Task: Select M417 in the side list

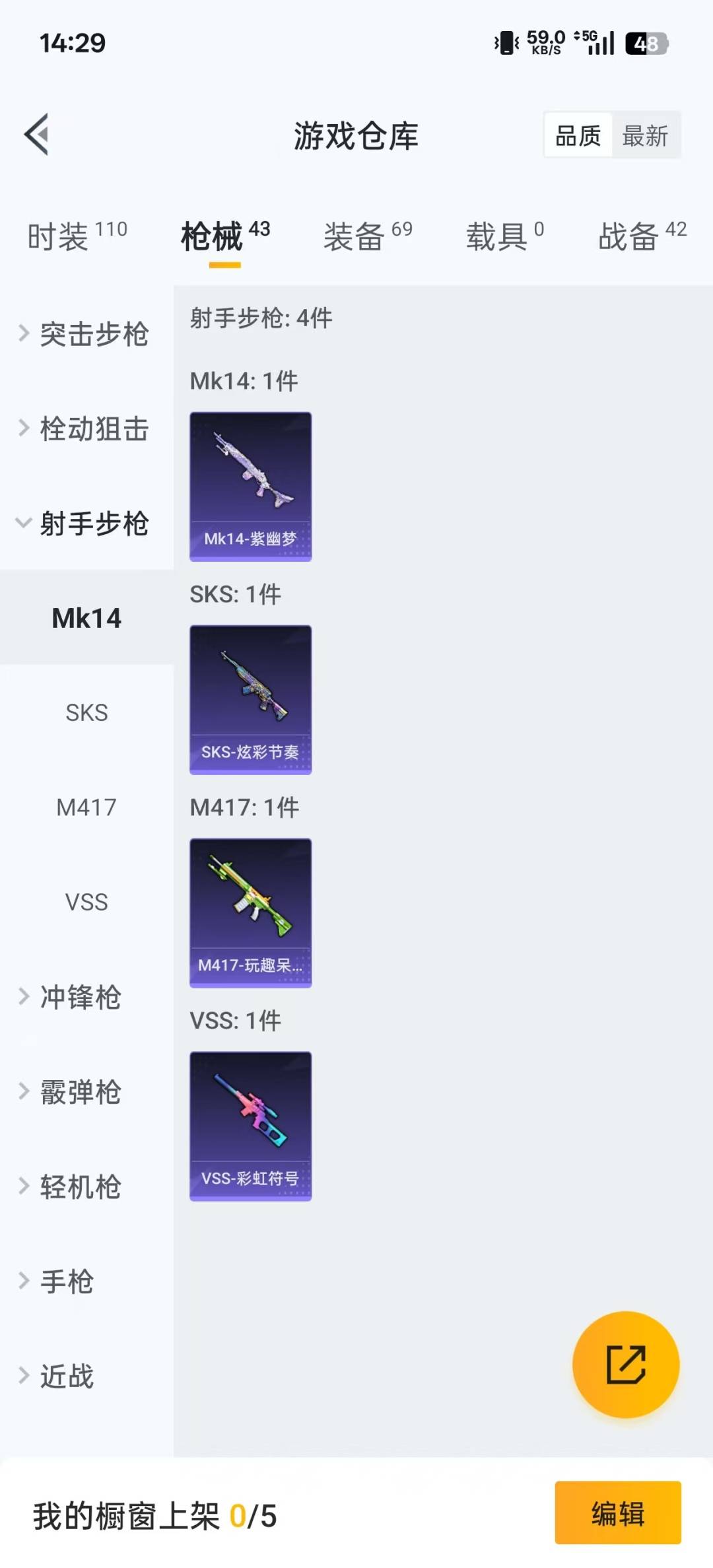Action: 86,807
